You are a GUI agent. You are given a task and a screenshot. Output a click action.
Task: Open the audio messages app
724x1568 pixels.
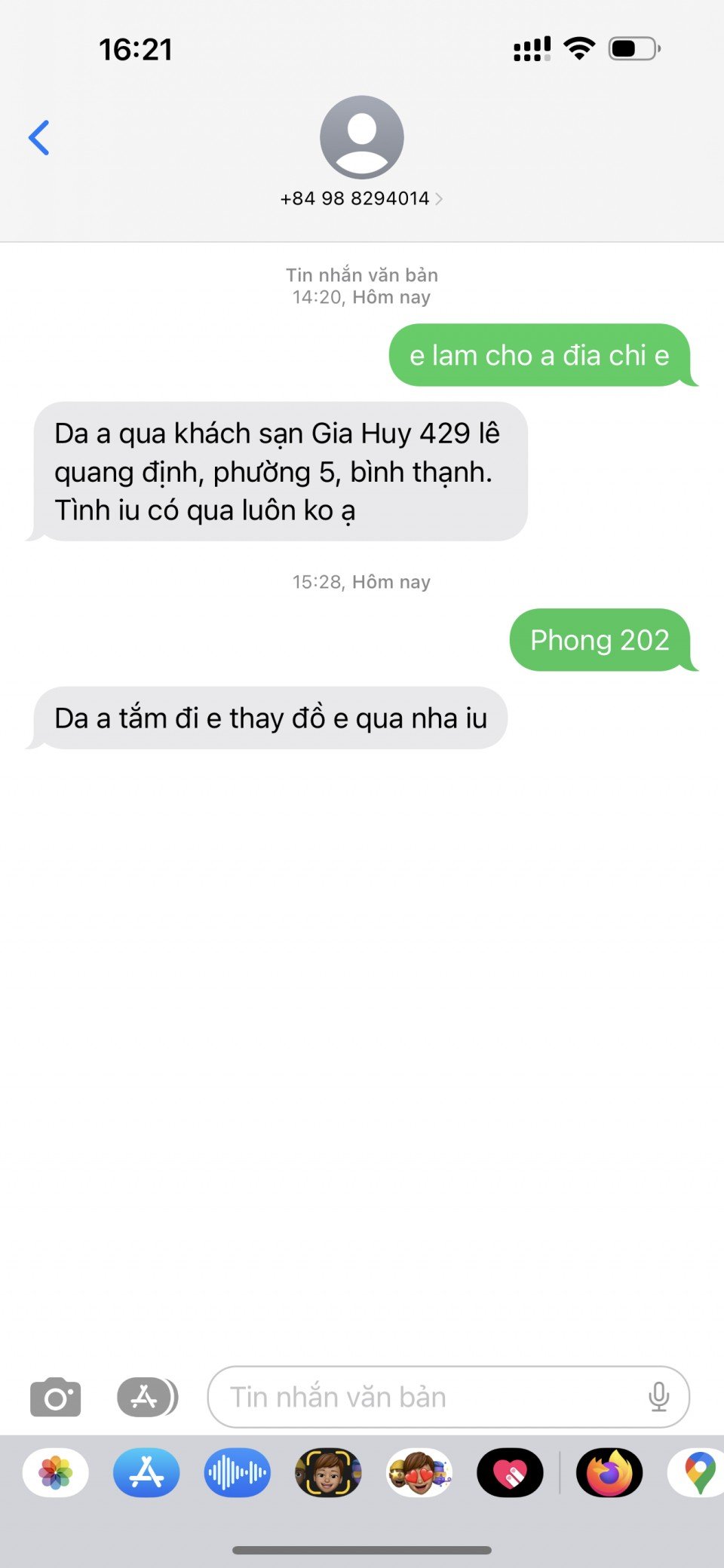237,1472
